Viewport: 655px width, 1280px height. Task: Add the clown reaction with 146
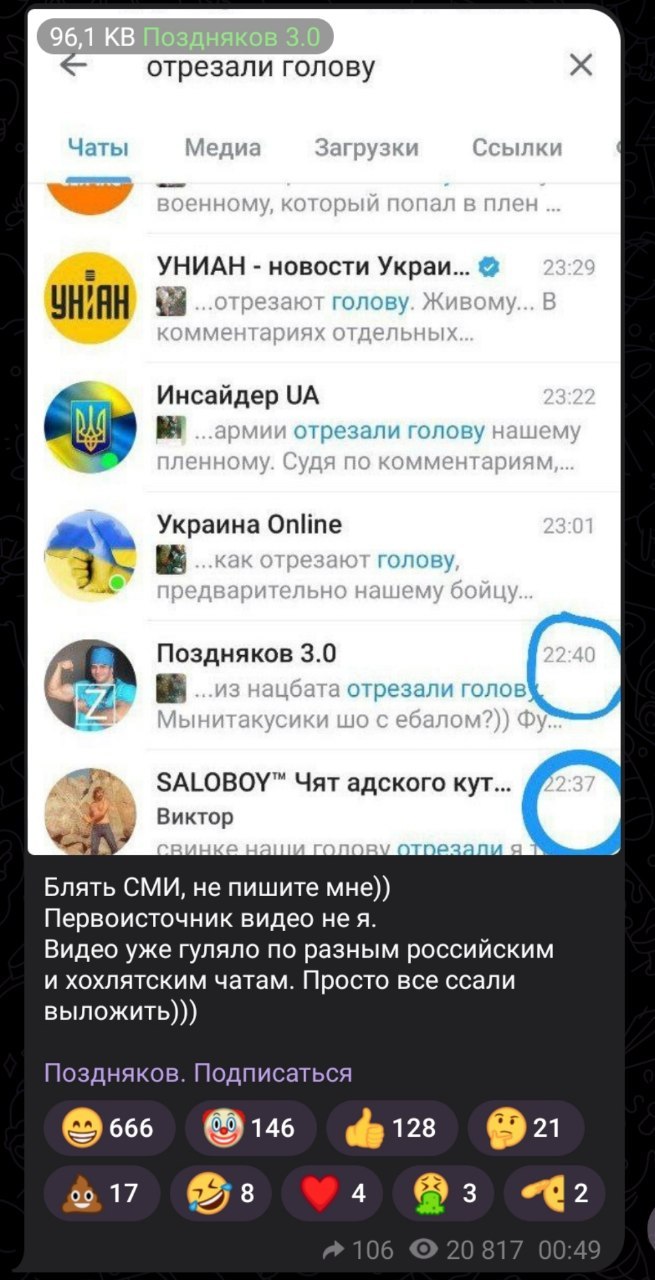coord(251,1129)
